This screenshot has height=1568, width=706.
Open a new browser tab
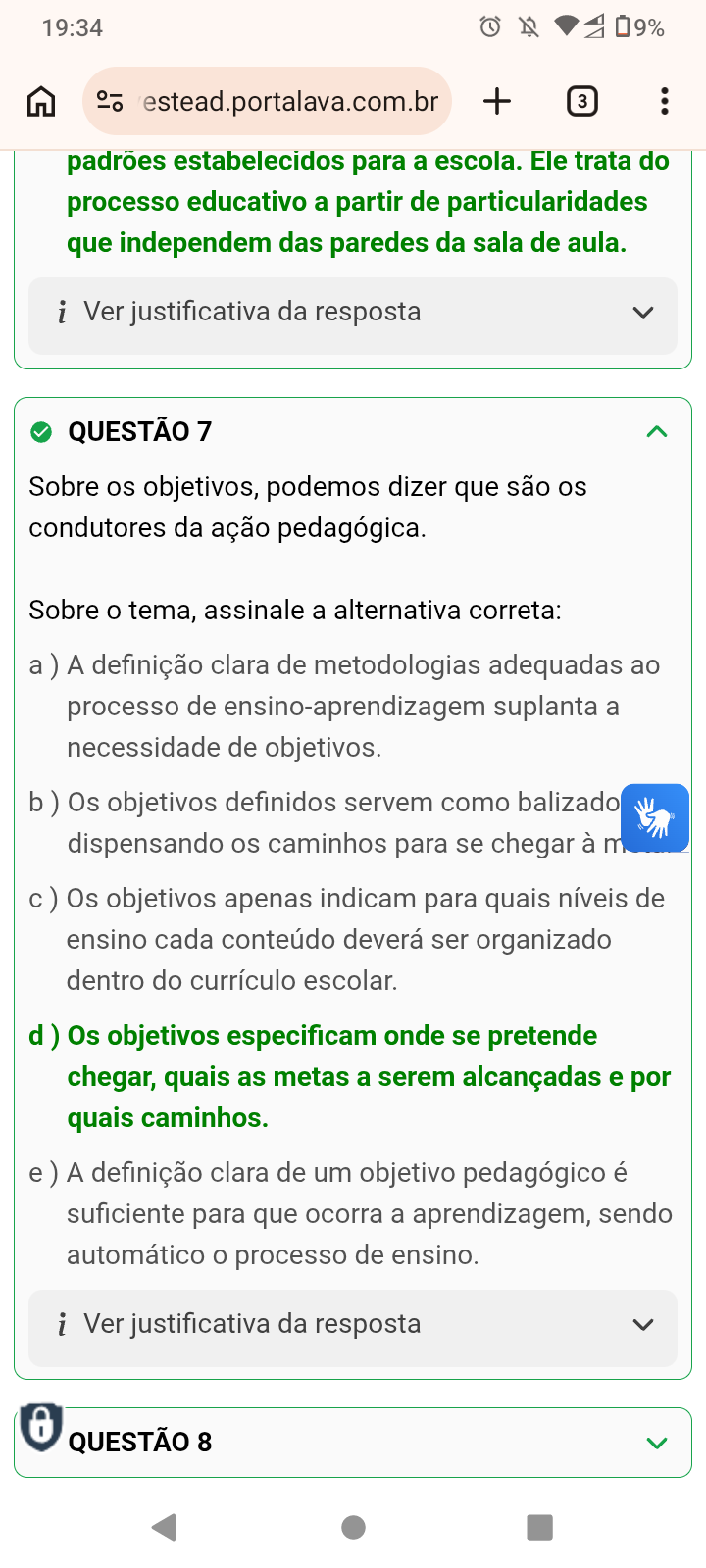point(497,101)
